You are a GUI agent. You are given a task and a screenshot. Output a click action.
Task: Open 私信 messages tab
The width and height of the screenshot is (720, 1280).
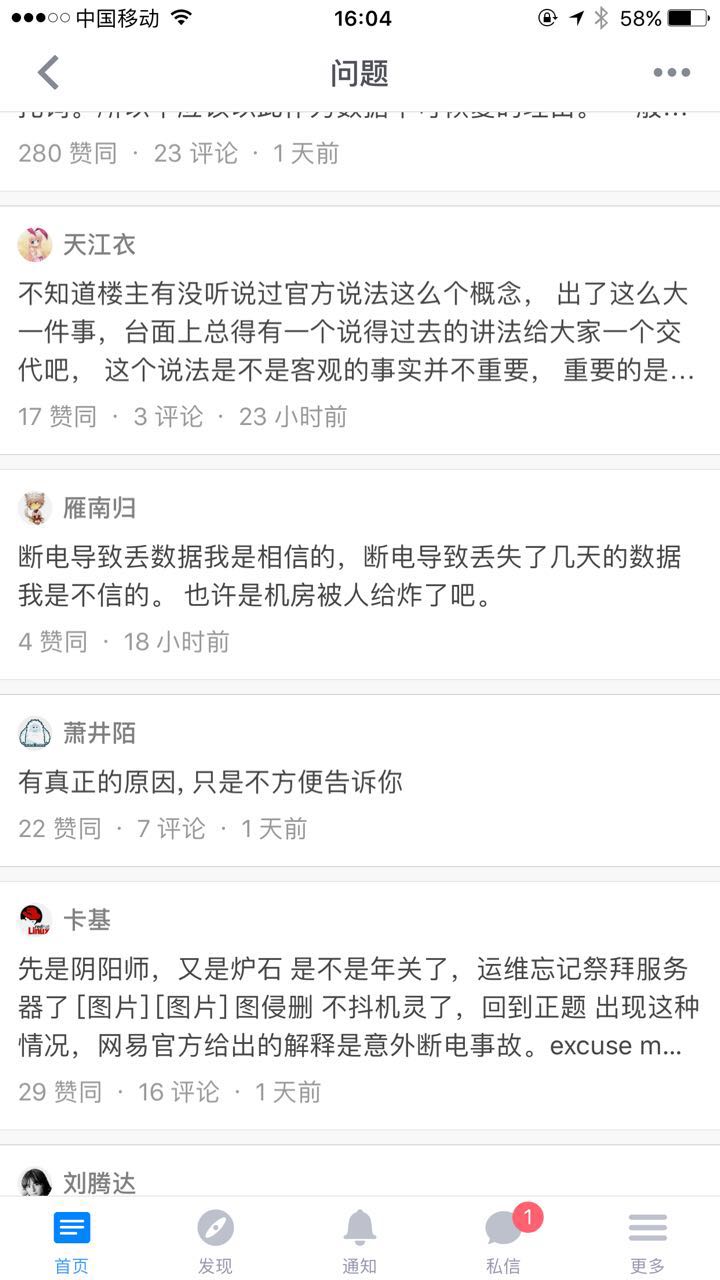(503, 1242)
